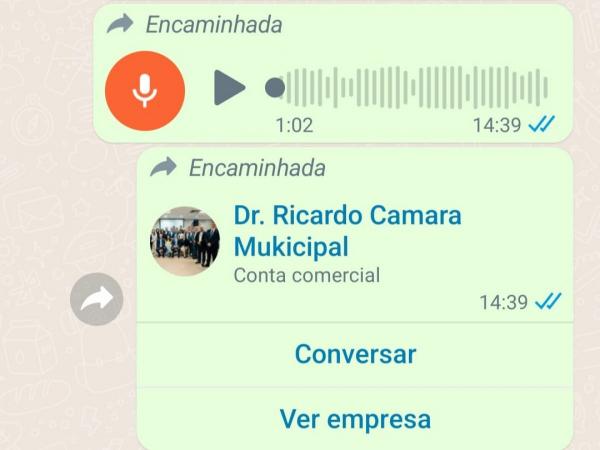Viewport: 600px width, 450px height.
Task: Forward the contact card with arrow icon
Action: (97, 299)
